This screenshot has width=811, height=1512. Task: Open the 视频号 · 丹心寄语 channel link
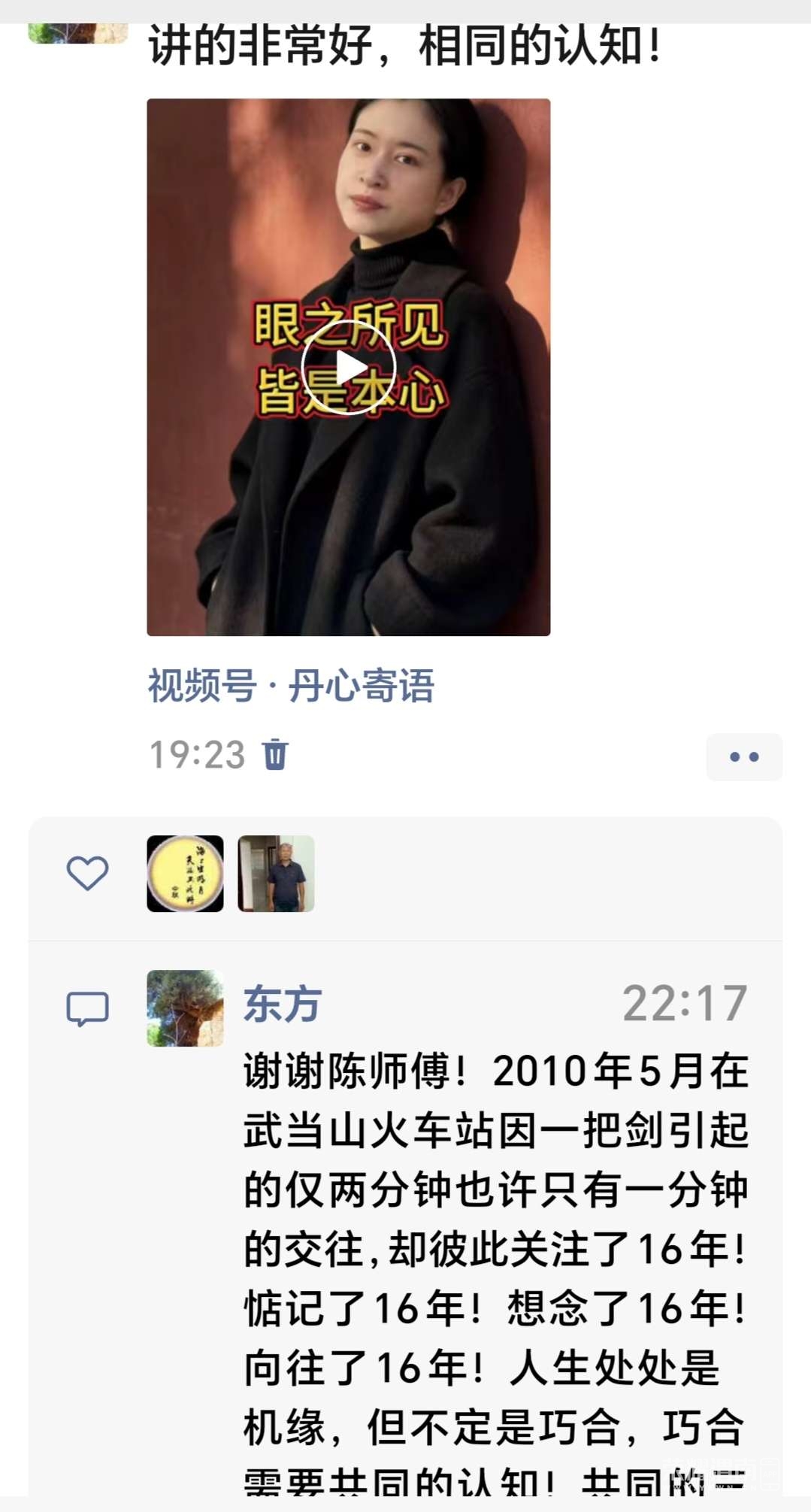coord(291,685)
